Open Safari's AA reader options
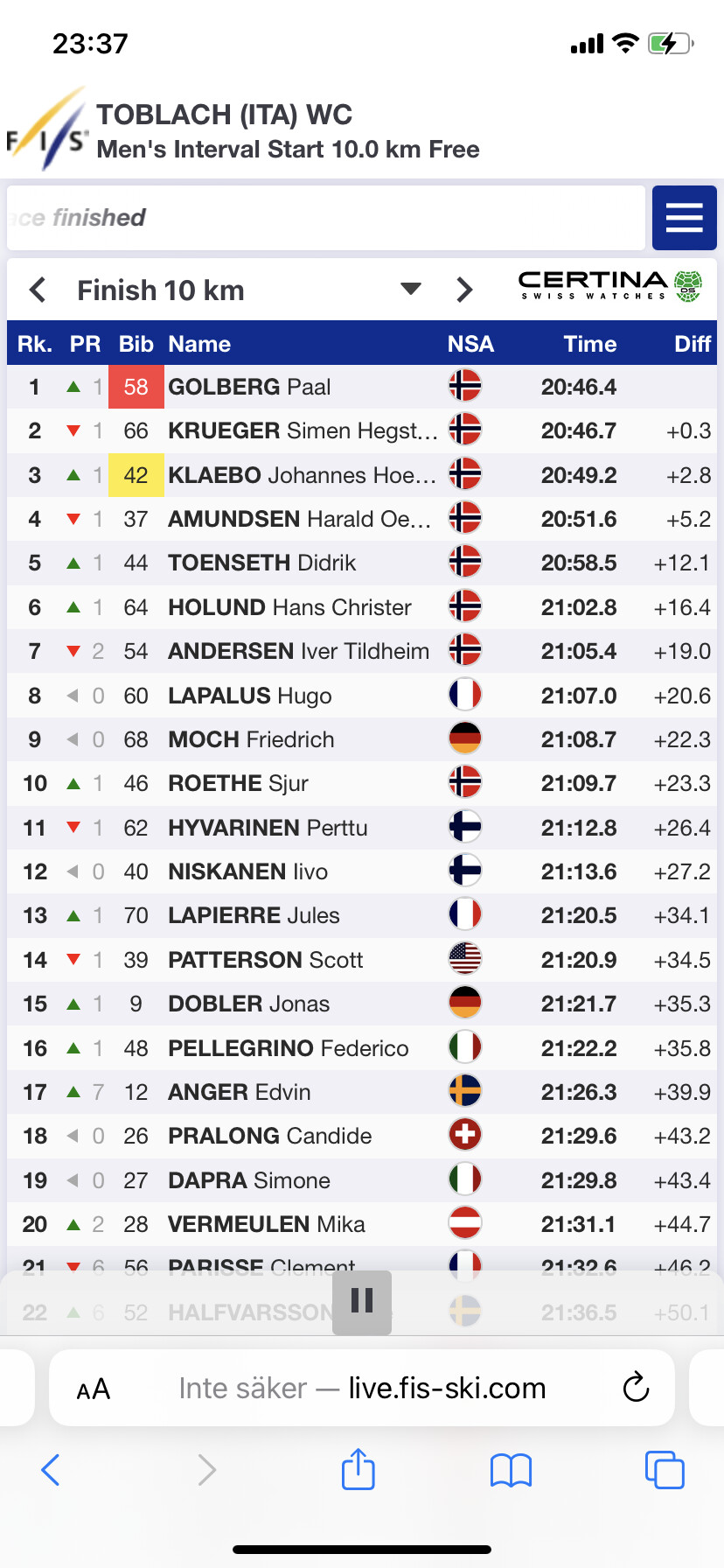The image size is (724, 1568). (x=94, y=1389)
